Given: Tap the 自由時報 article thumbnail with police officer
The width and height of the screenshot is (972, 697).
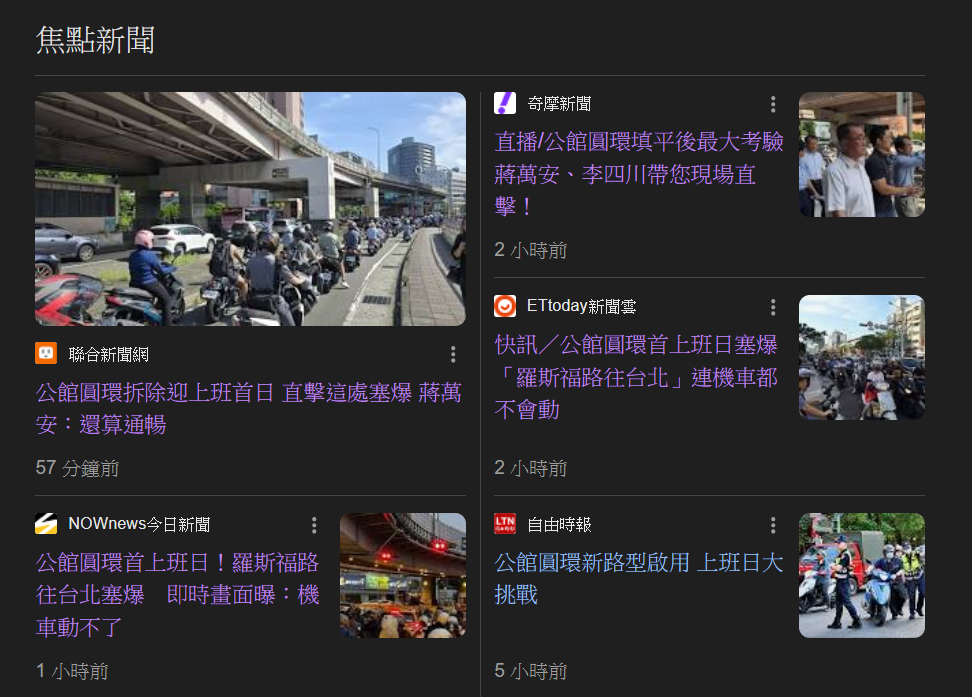Looking at the screenshot, I should coord(861,575).
